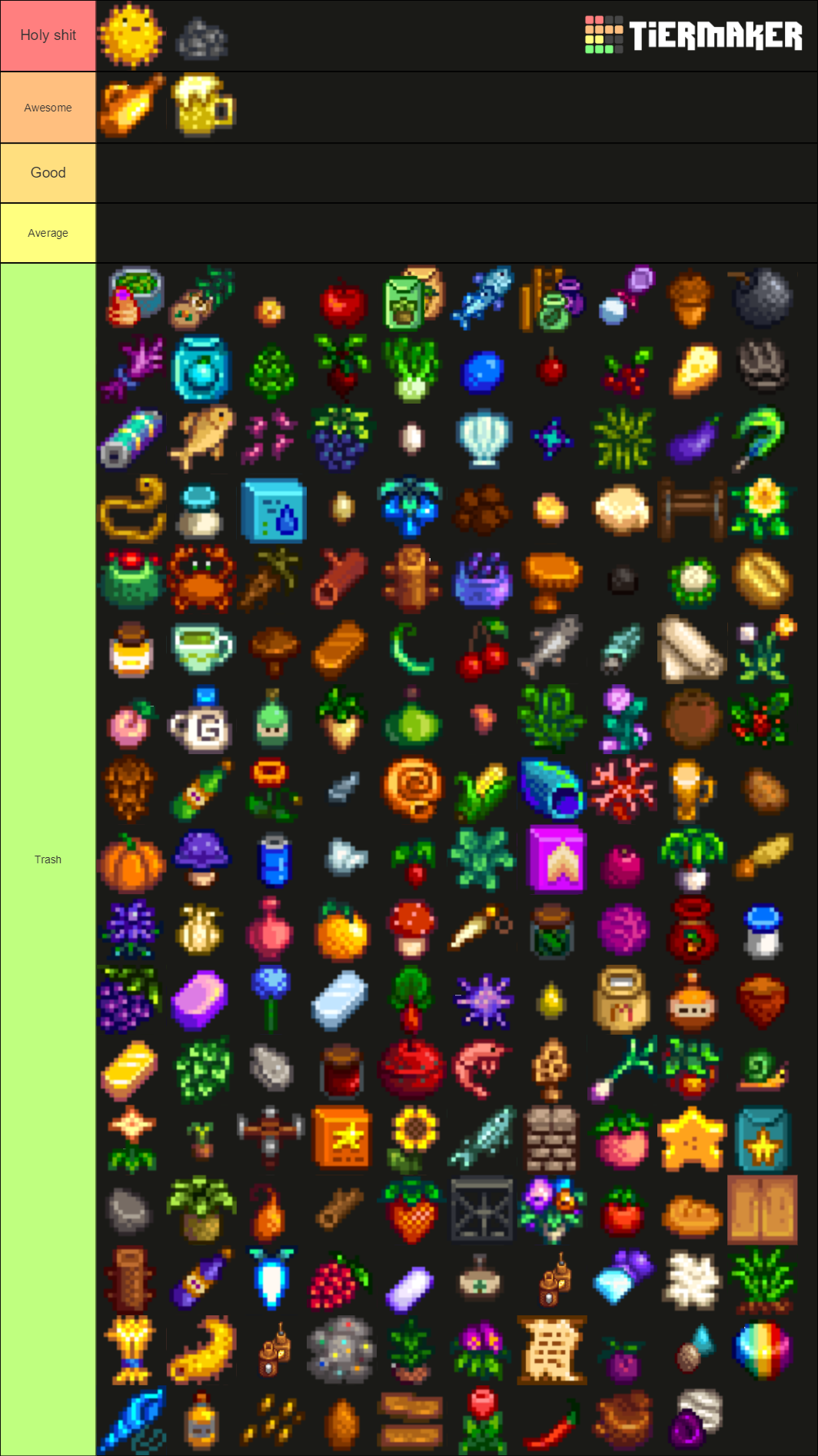Click the rainbow shell item
Image resolution: width=818 pixels, height=1456 pixels.
tap(762, 1351)
